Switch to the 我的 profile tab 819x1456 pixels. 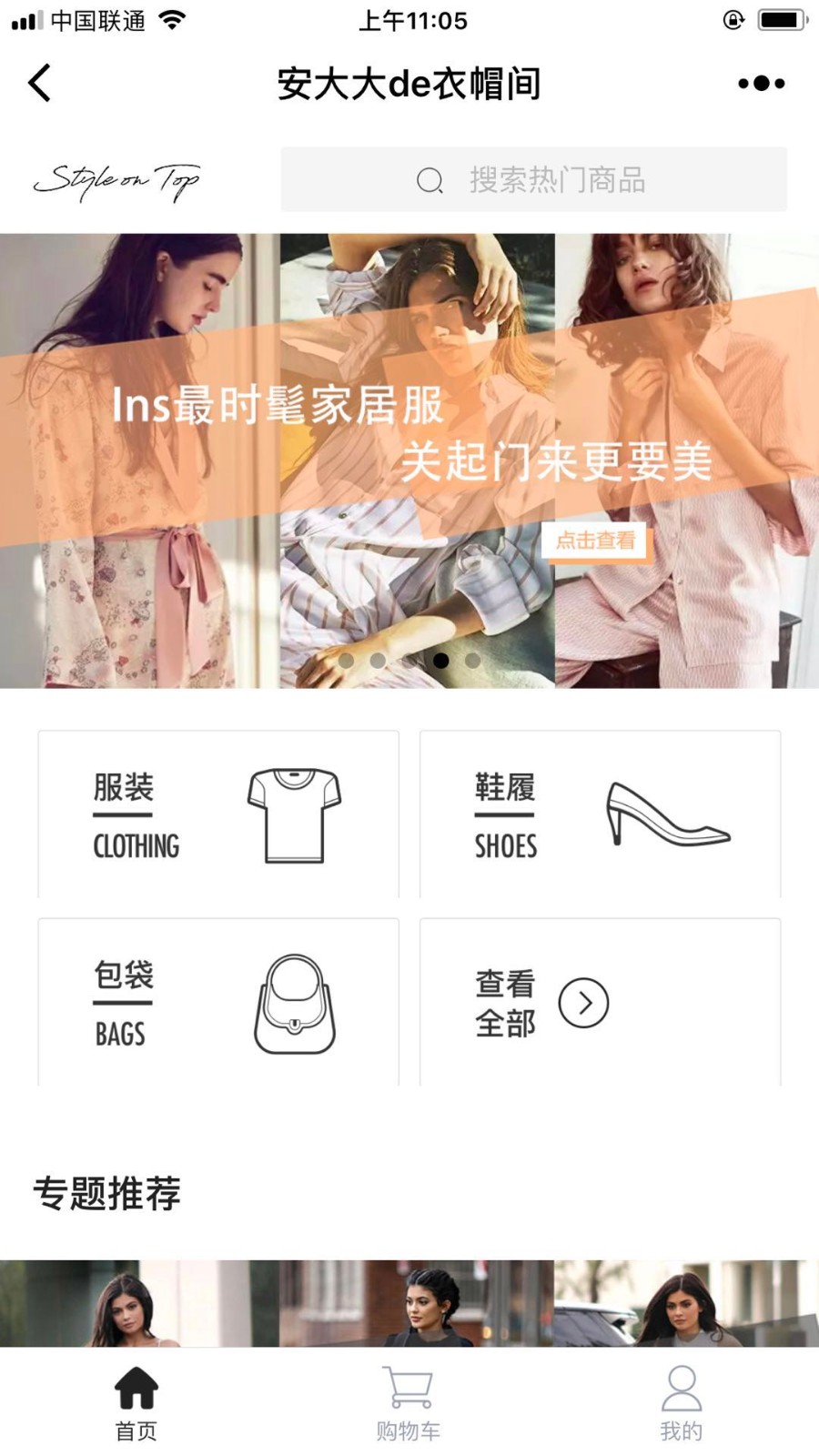(681, 1403)
